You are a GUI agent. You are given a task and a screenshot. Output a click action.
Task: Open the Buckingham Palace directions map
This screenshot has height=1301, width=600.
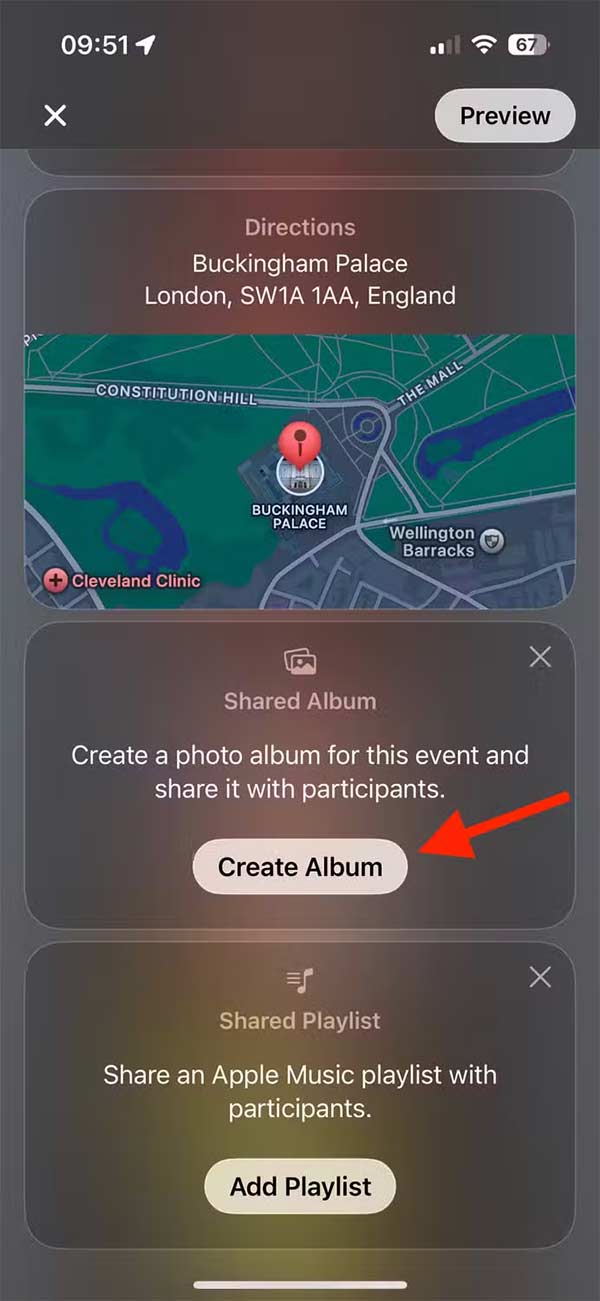click(x=300, y=470)
